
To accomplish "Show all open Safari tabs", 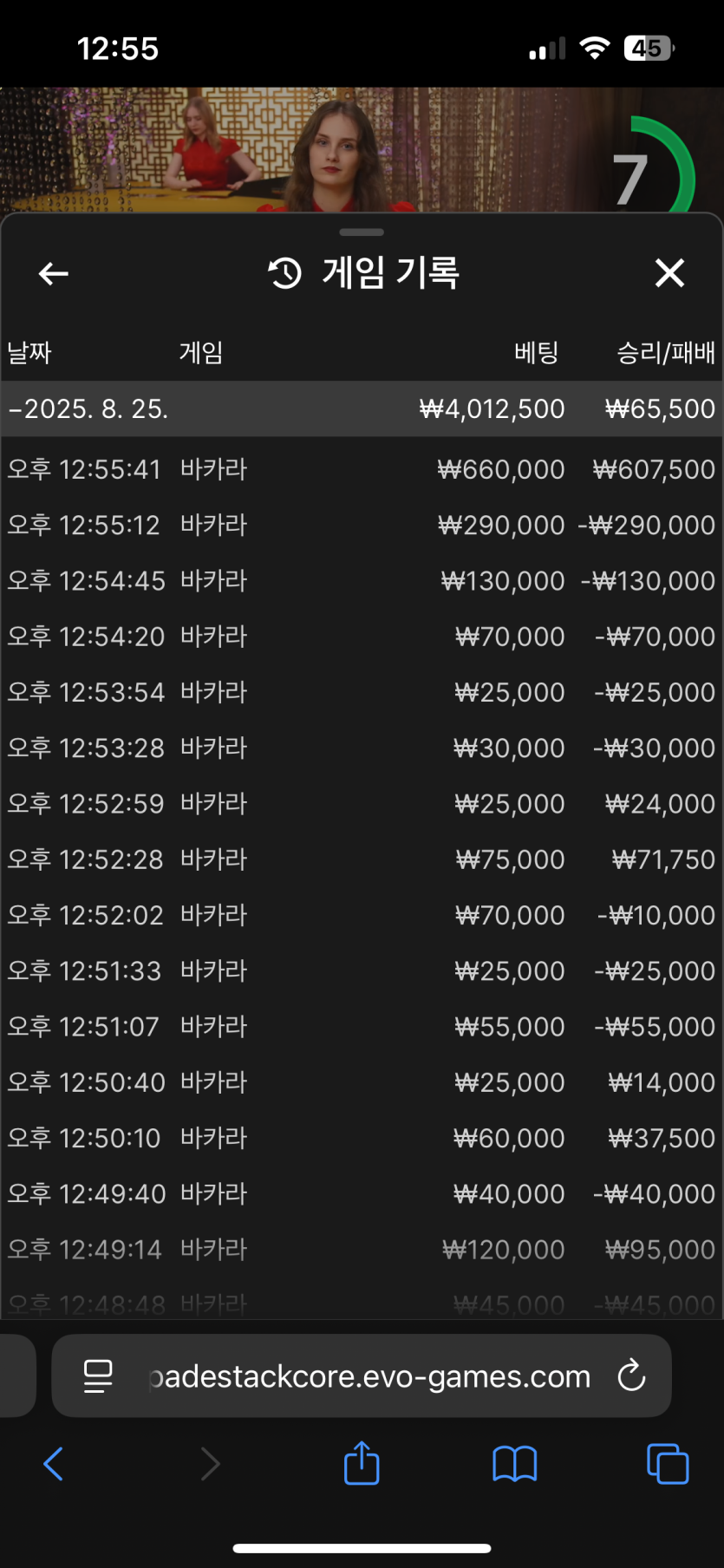I will coord(668,1464).
